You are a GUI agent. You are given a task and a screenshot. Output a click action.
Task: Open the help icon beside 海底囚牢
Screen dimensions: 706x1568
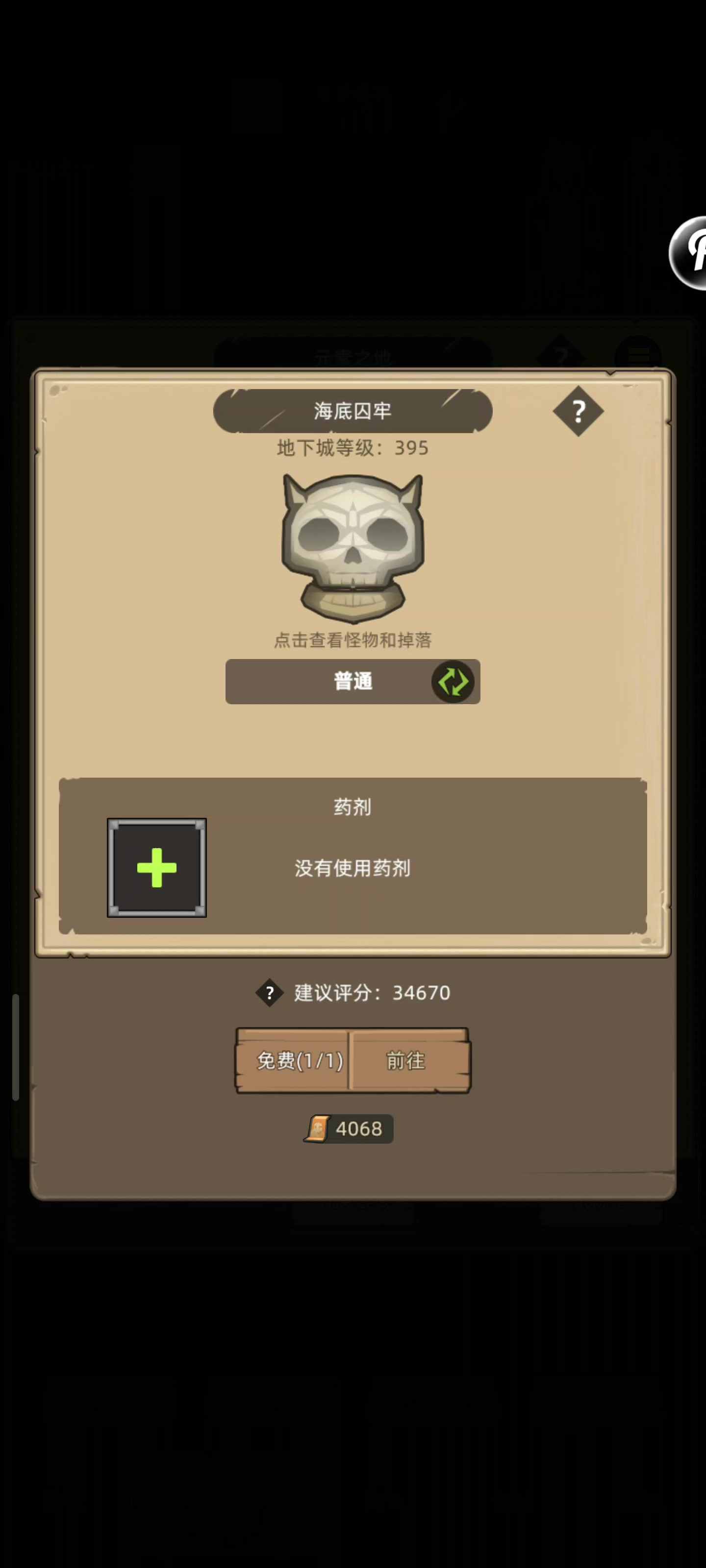pyautogui.click(x=578, y=412)
